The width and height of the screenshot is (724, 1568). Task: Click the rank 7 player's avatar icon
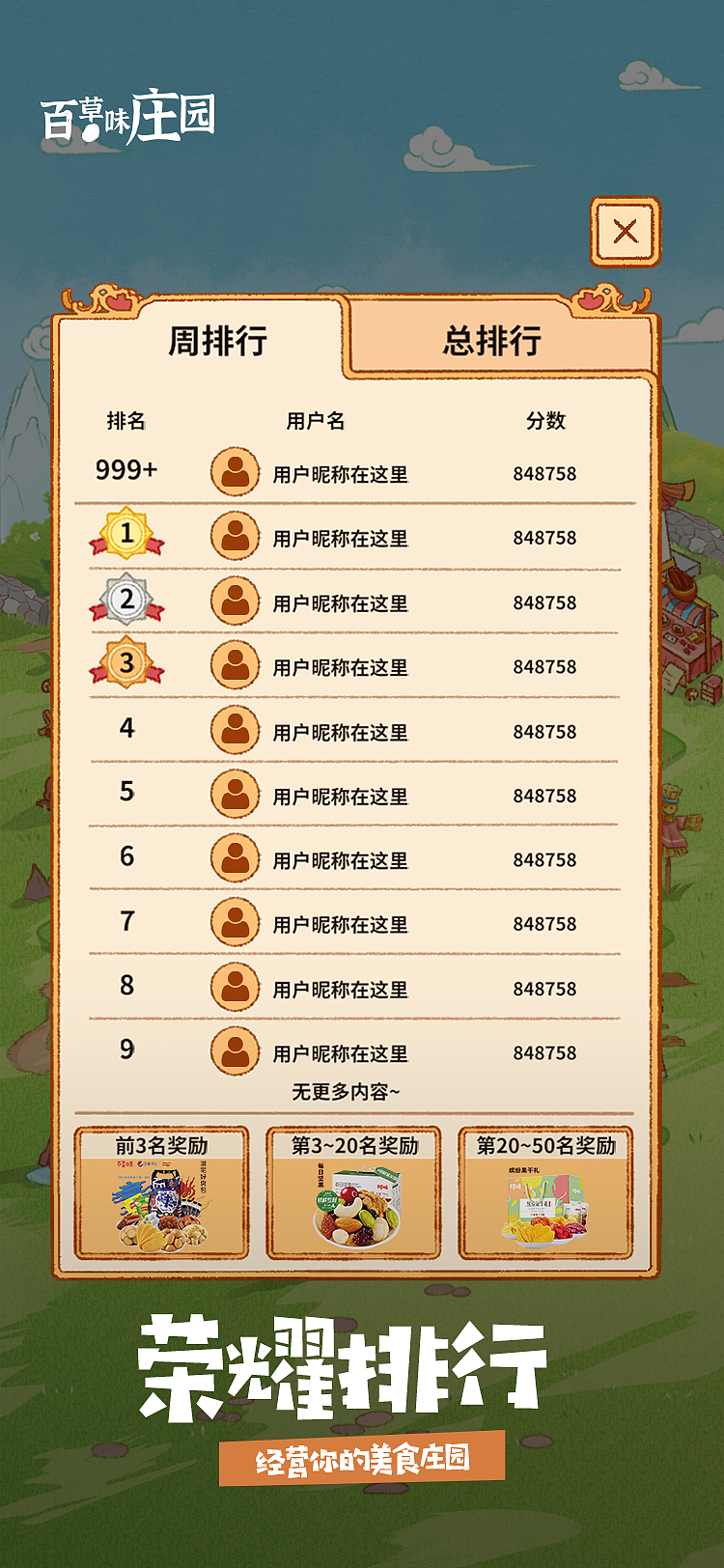pos(235,925)
